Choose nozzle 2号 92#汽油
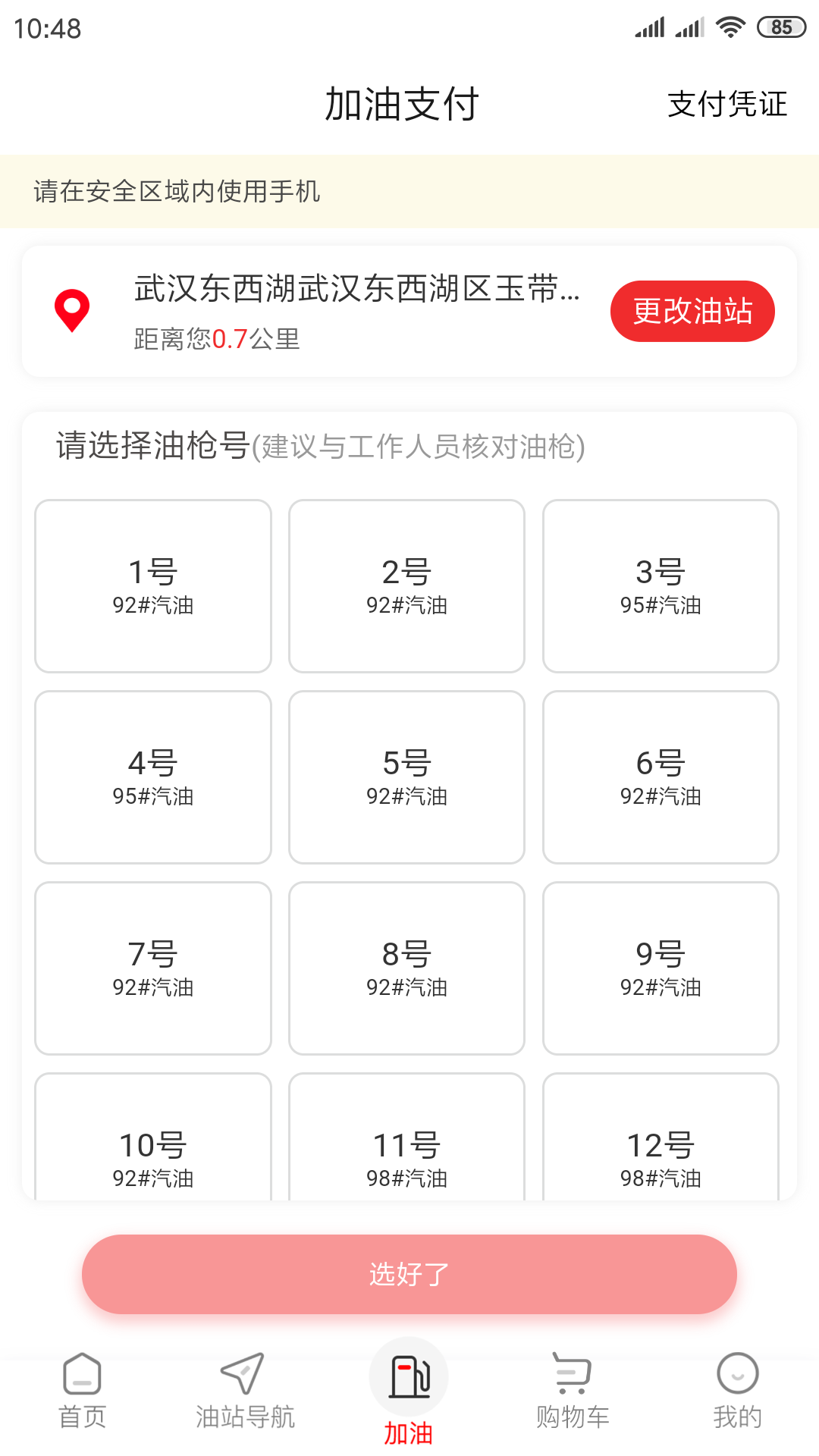This screenshot has width=819, height=1456. [x=406, y=585]
